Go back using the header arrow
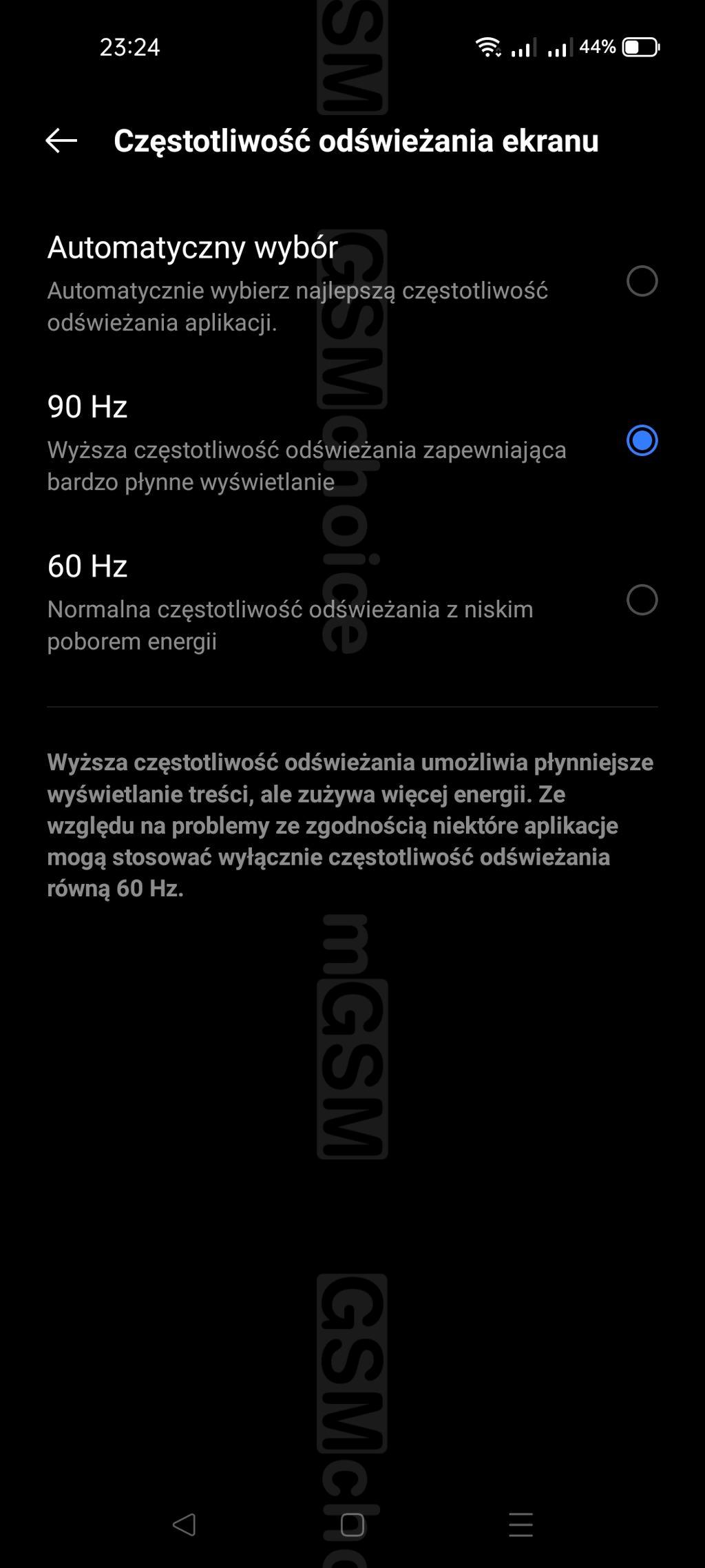Screen dimensions: 705x1568 click(x=61, y=141)
